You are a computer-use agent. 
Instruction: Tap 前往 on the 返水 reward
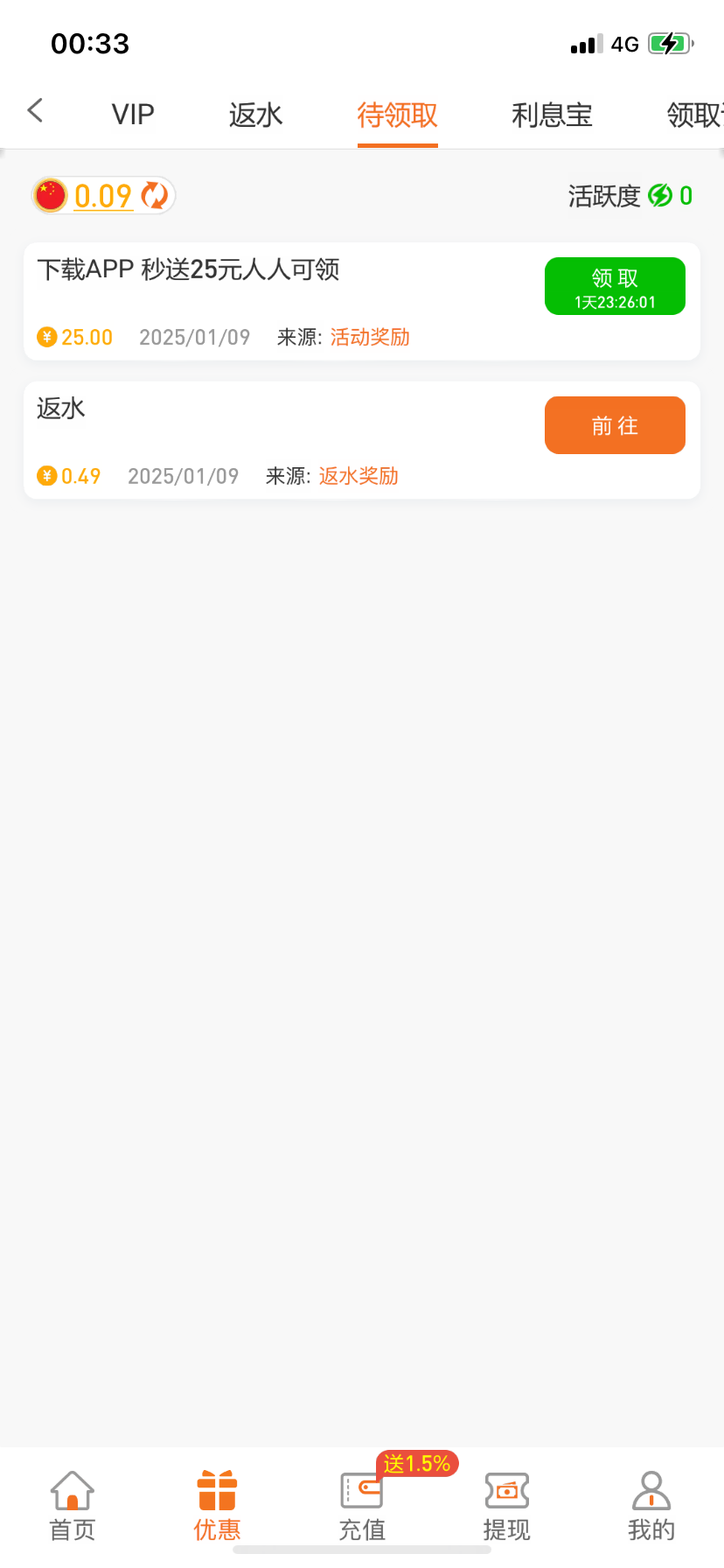pyautogui.click(x=615, y=425)
